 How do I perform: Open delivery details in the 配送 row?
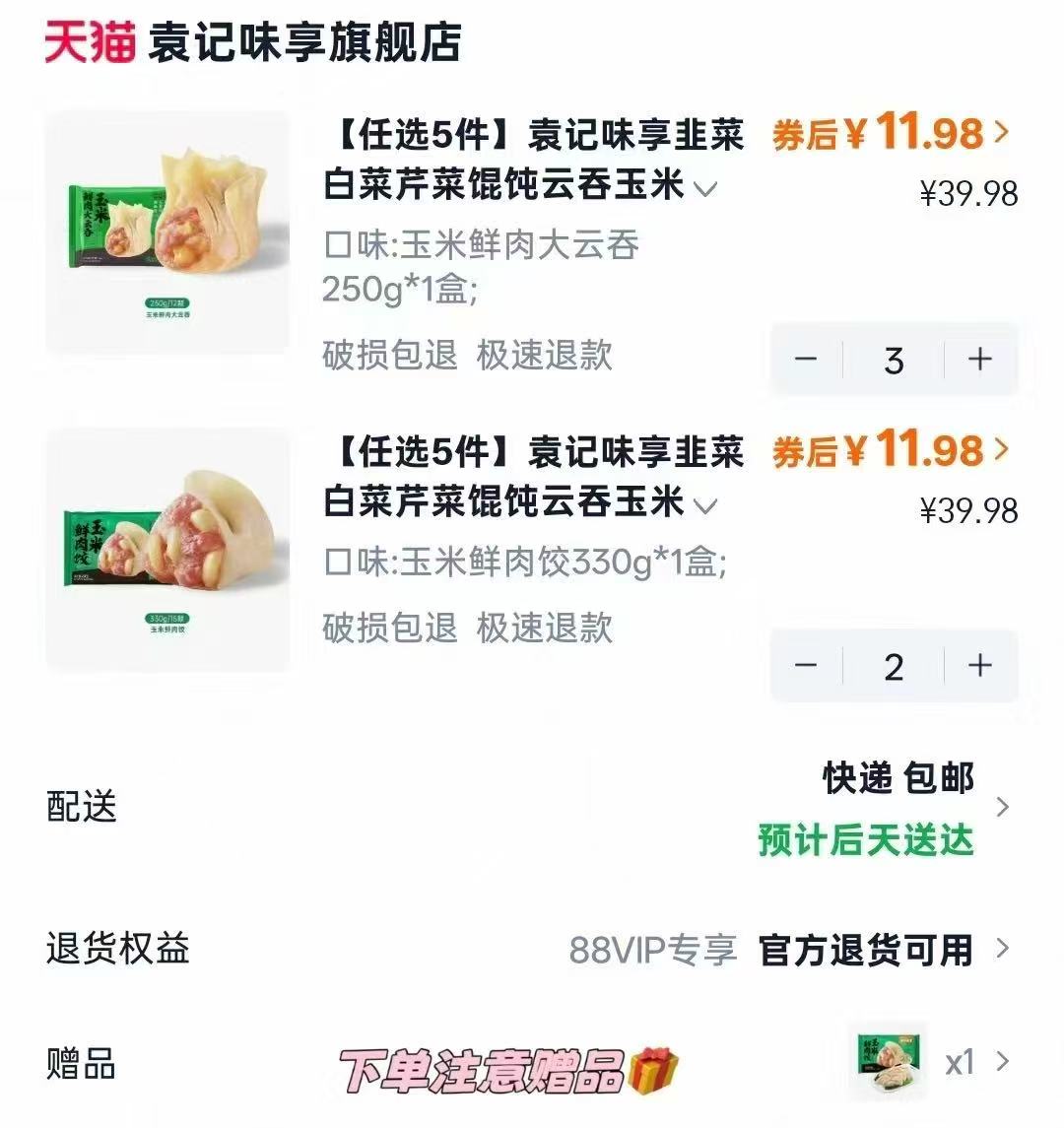tap(1003, 808)
